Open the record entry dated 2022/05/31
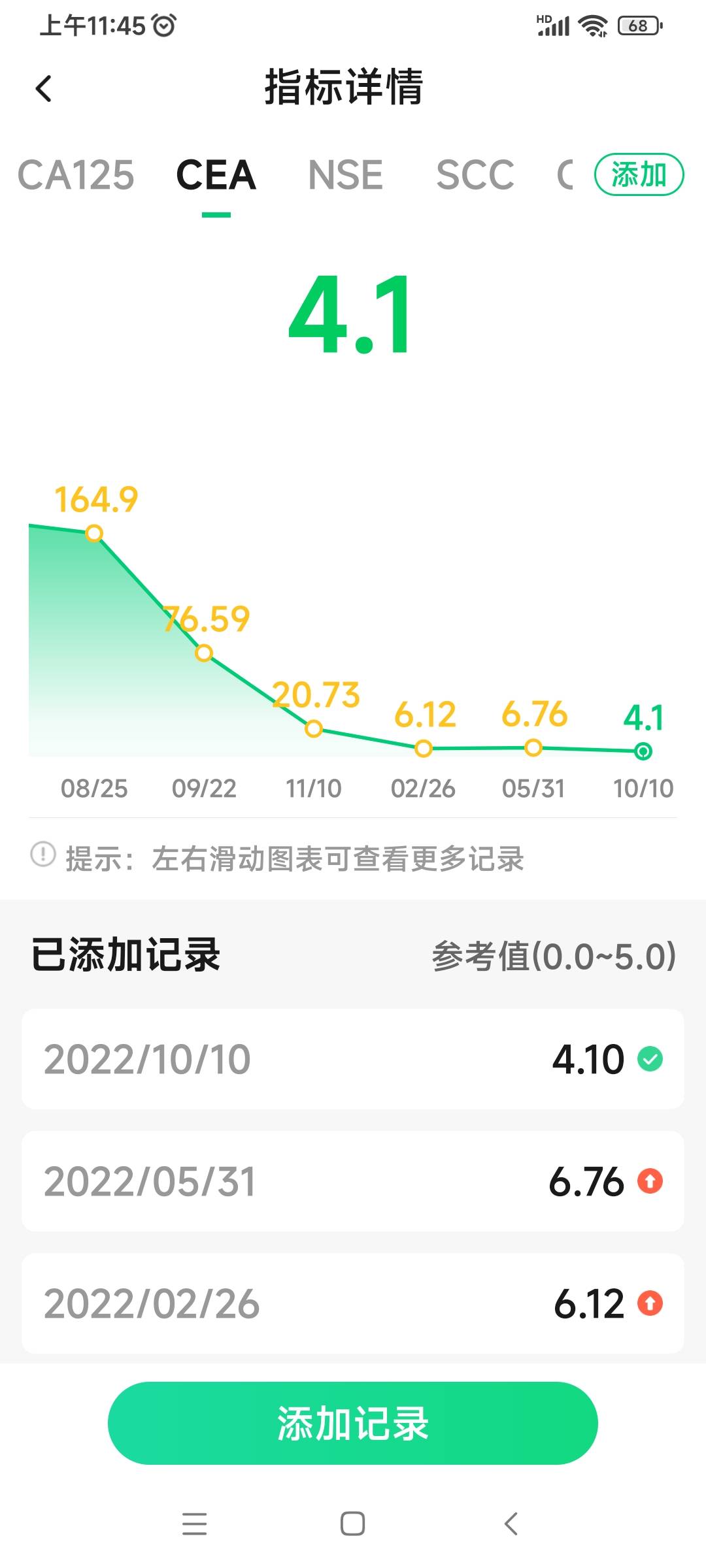Image resolution: width=706 pixels, height=1568 pixels. point(353,1183)
